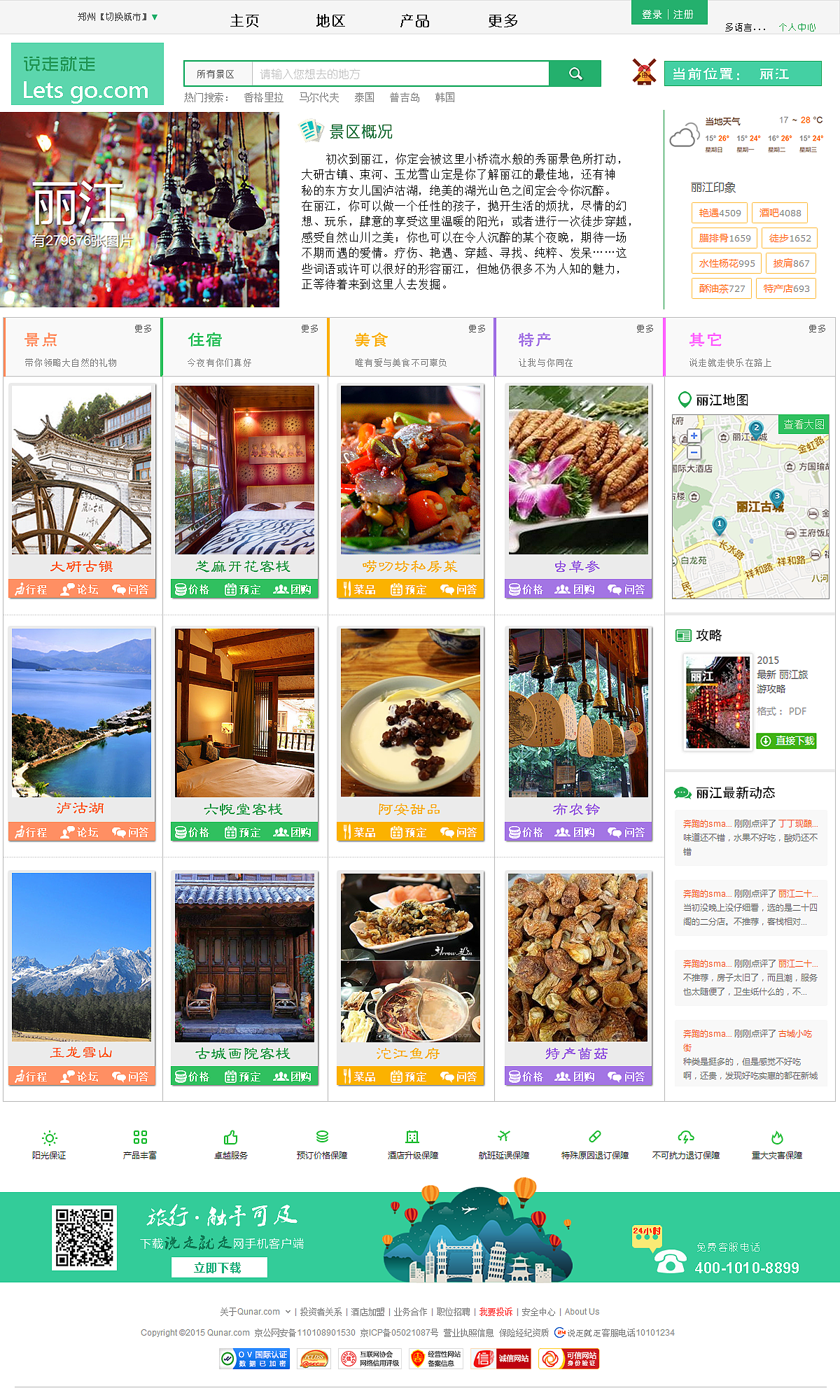Click the 产品 item in top navigation
The width and height of the screenshot is (840, 1400).
414,21
